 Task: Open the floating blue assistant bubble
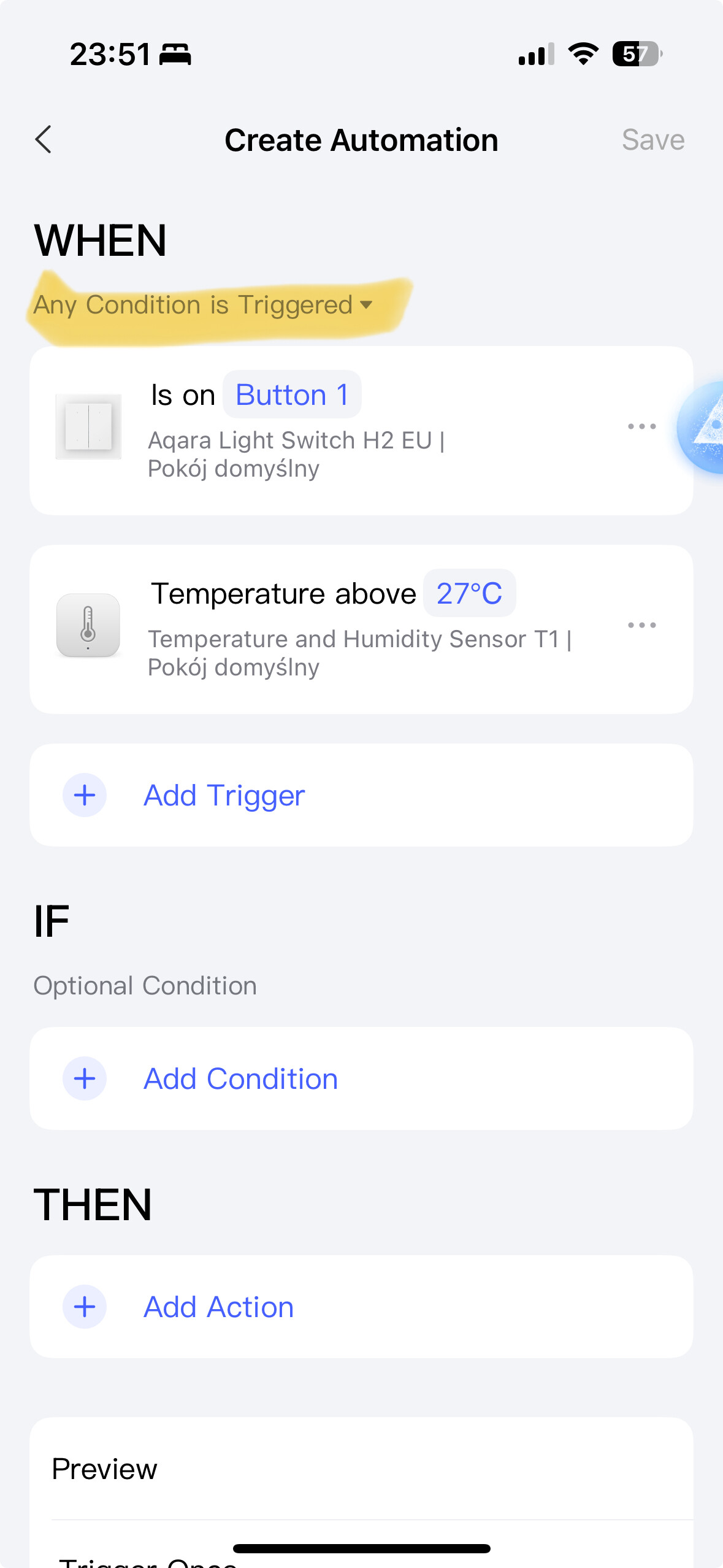(704, 428)
